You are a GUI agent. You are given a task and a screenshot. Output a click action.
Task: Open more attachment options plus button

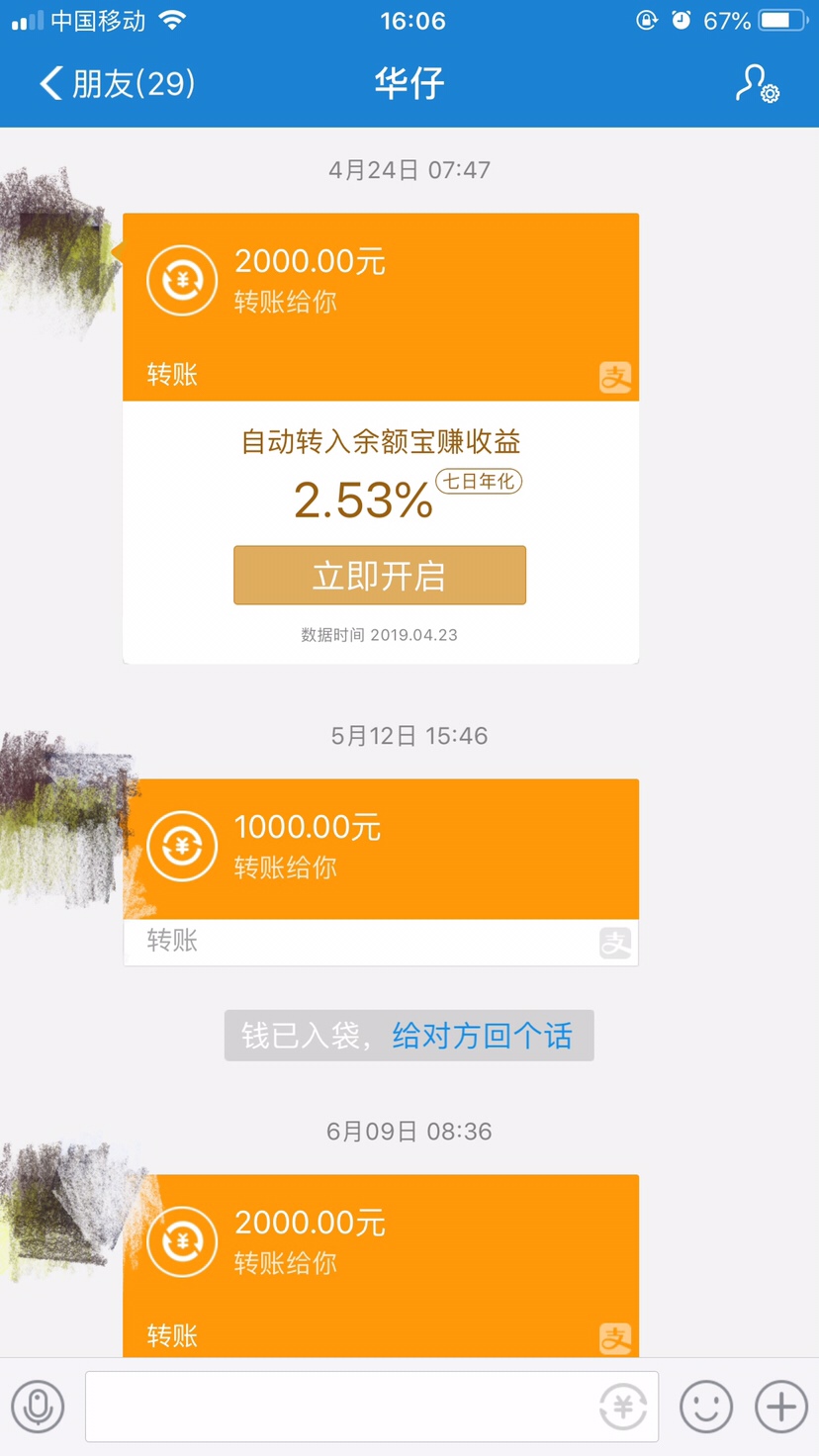pos(781,1407)
